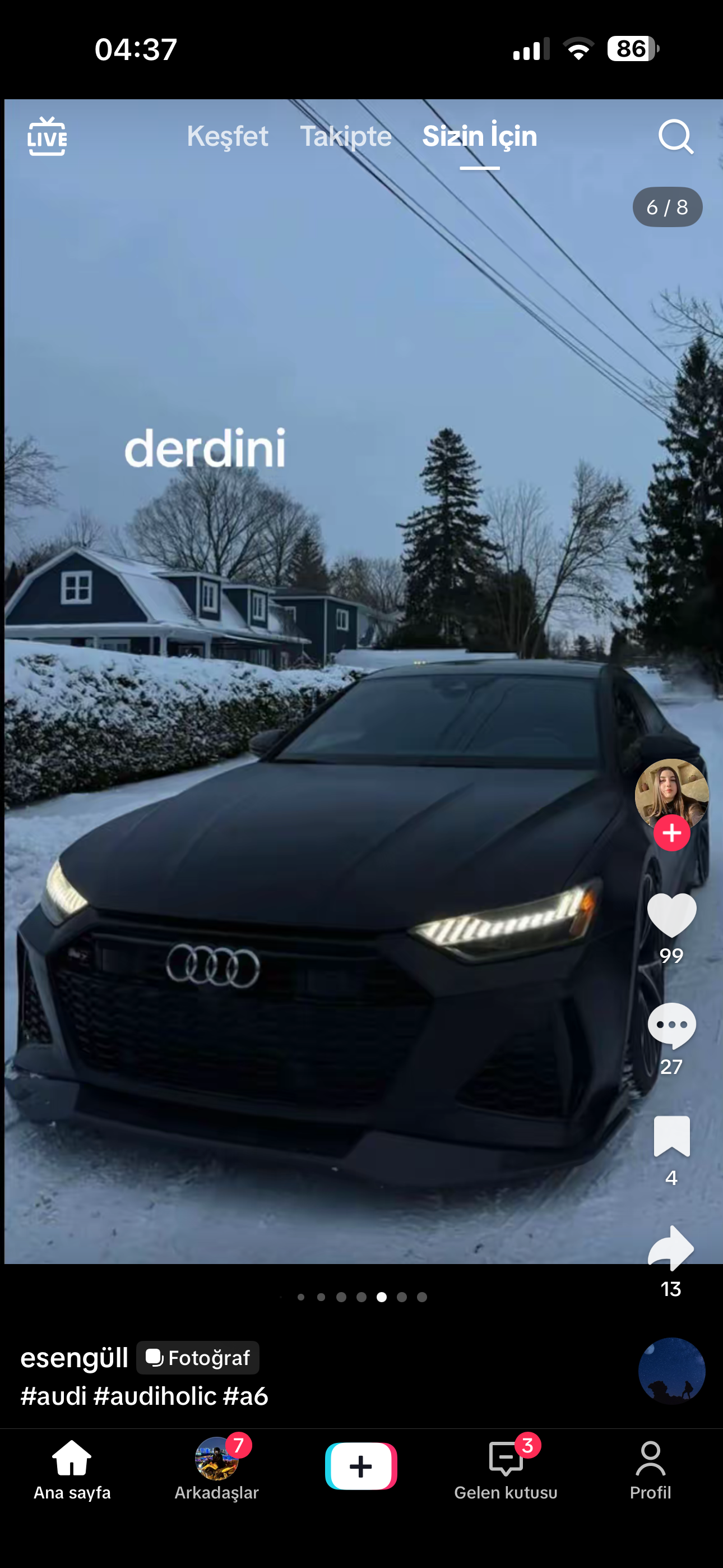
Task: Create a new post with plus button
Action: pyautogui.click(x=361, y=1466)
